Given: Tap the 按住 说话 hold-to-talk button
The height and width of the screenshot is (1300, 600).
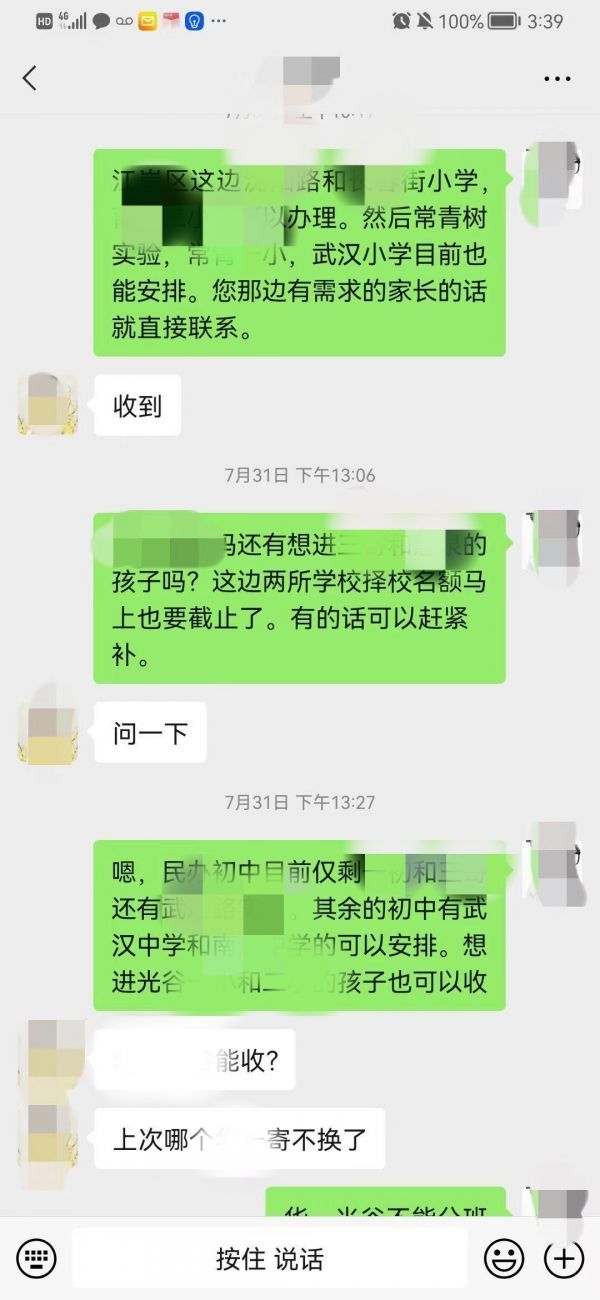Looking at the screenshot, I should click(270, 1258).
